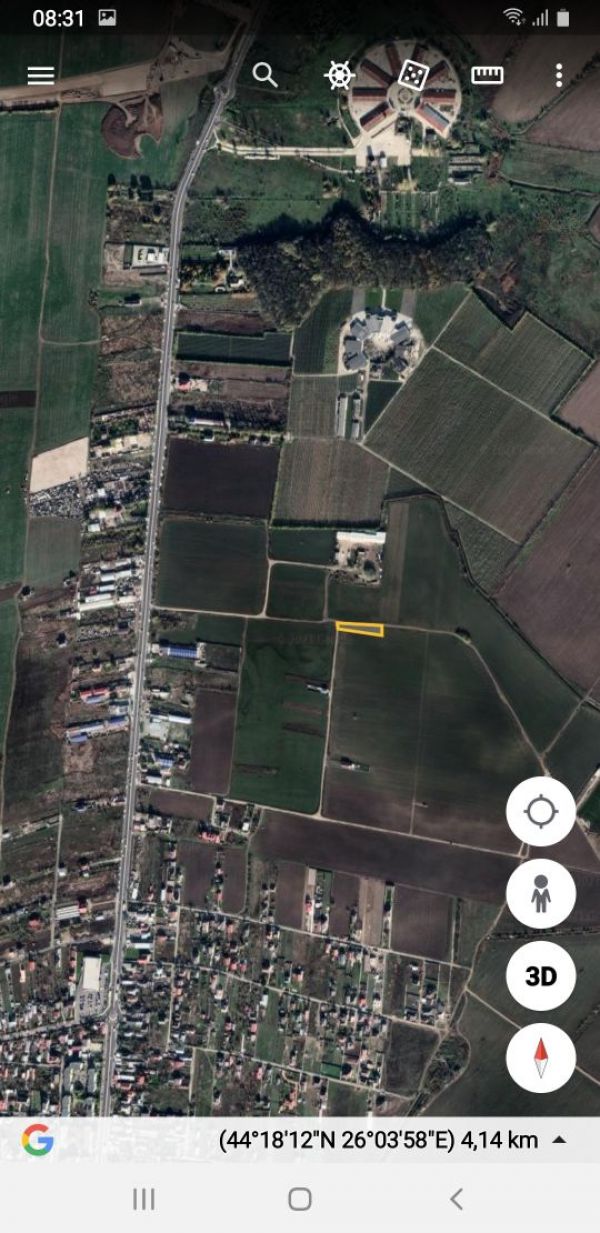600x1233 pixels.
Task: Launch Voyager via the ship wheel icon
Action: click(340, 75)
